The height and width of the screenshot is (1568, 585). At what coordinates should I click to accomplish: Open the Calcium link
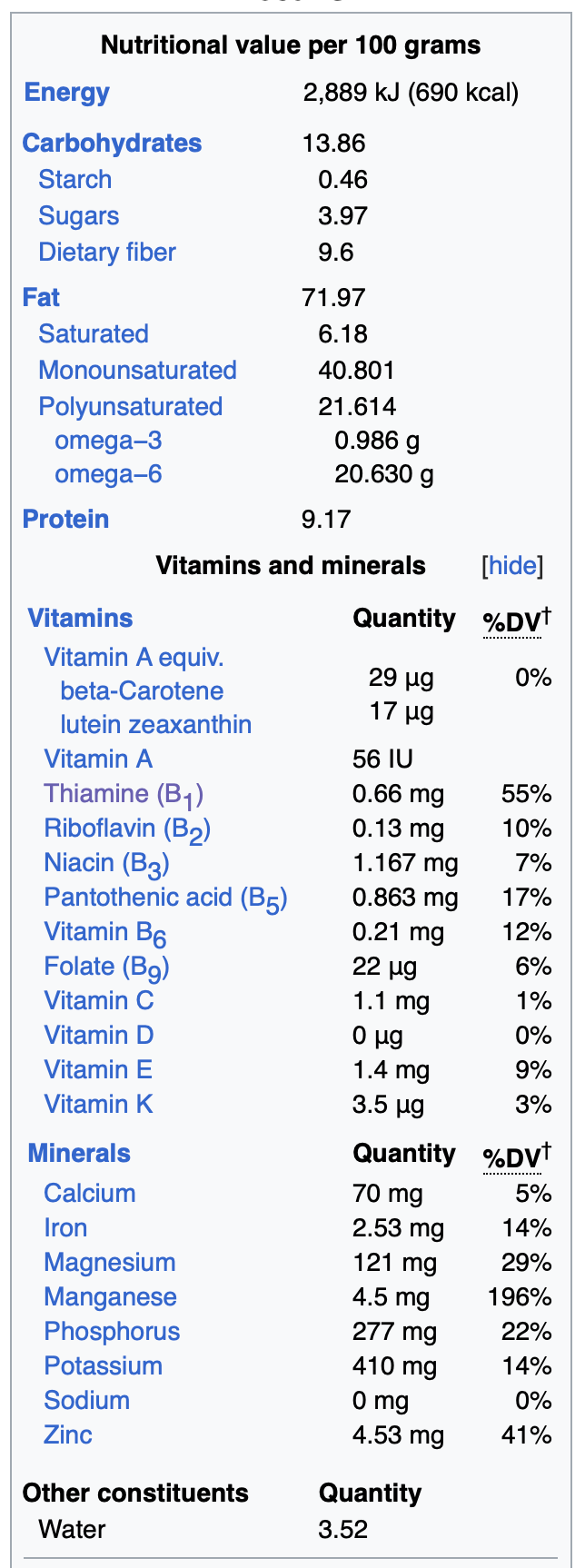(89, 1194)
